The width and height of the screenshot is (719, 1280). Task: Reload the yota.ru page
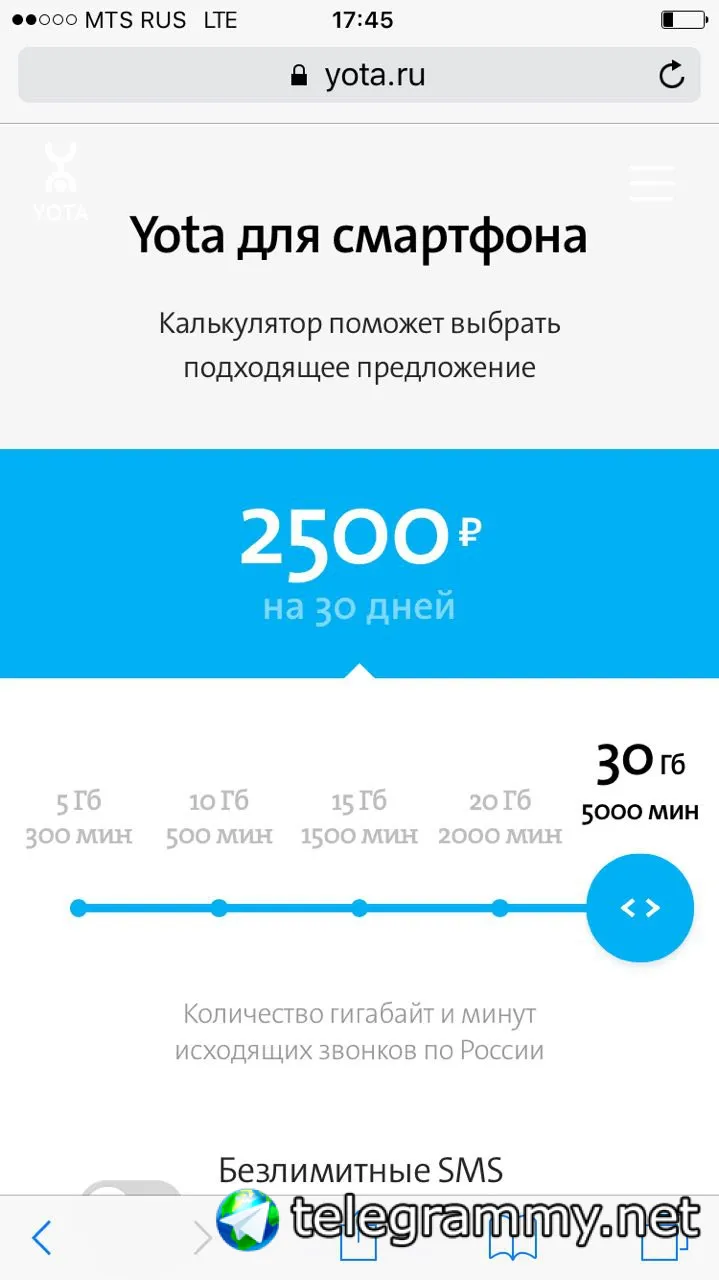tap(671, 75)
